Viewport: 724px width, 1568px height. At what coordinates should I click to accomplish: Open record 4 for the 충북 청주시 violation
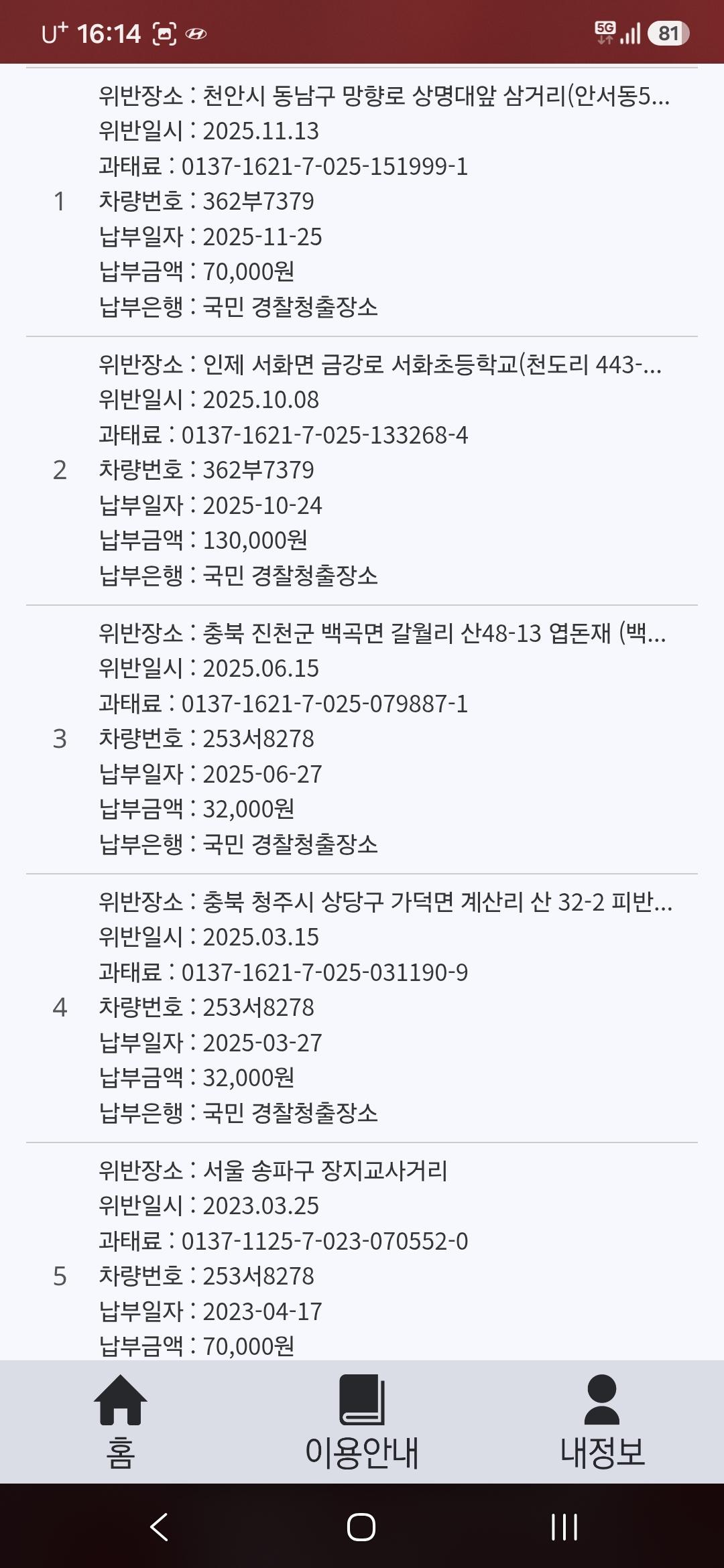coord(362,1008)
